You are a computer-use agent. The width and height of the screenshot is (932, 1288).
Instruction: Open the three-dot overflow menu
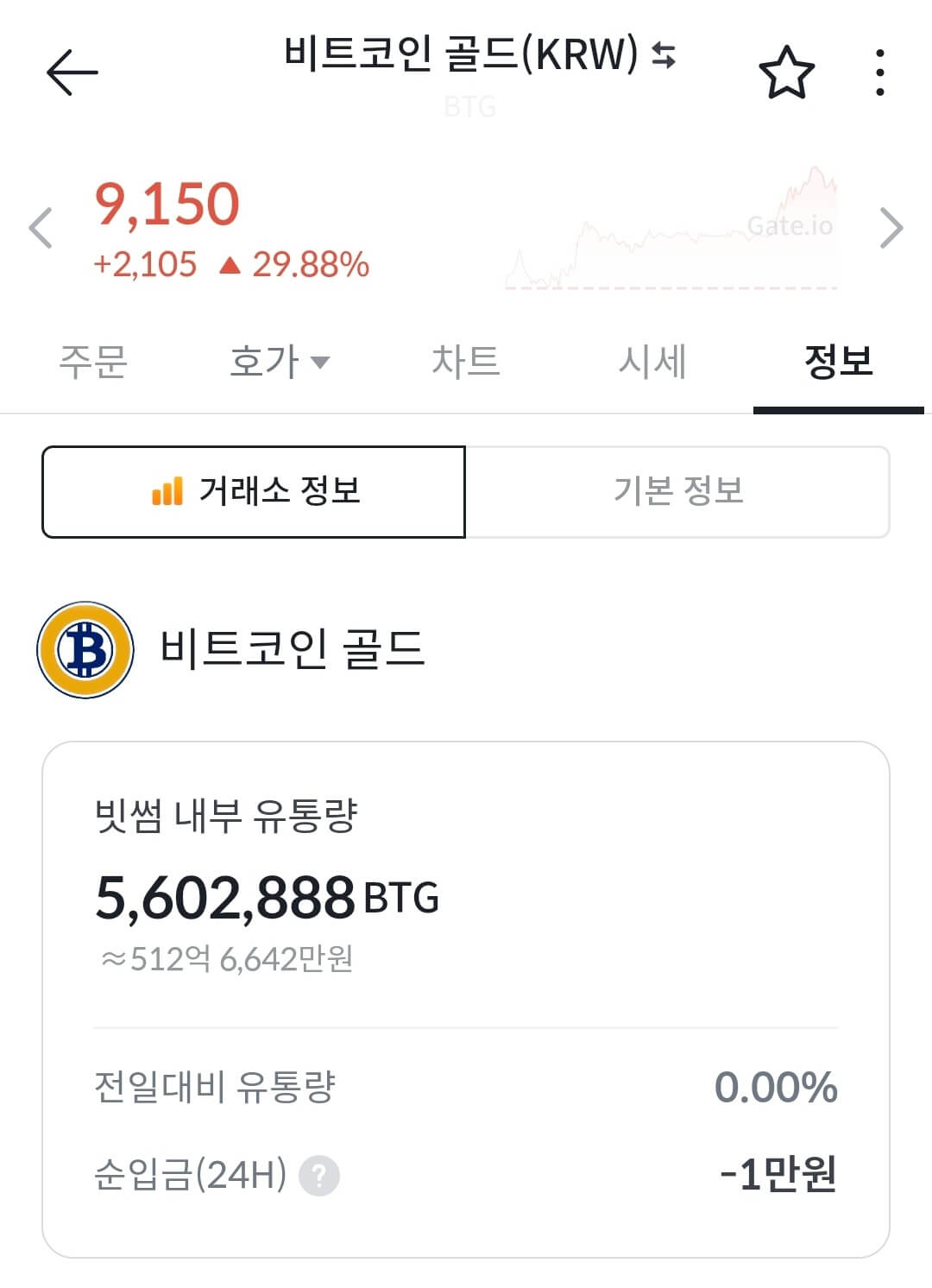point(879,71)
